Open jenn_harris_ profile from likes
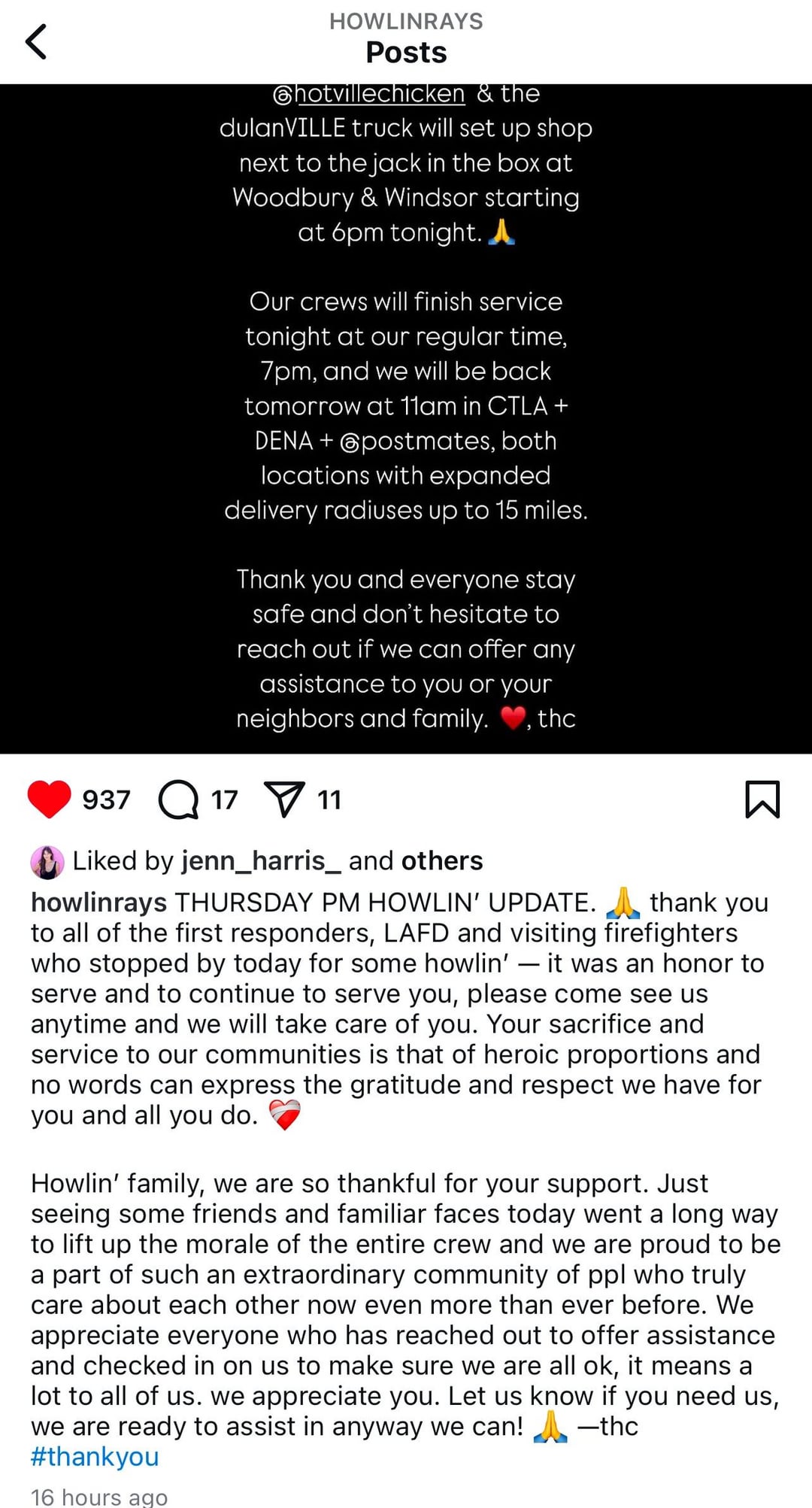Image resolution: width=812 pixels, height=1508 pixels. tap(261, 861)
